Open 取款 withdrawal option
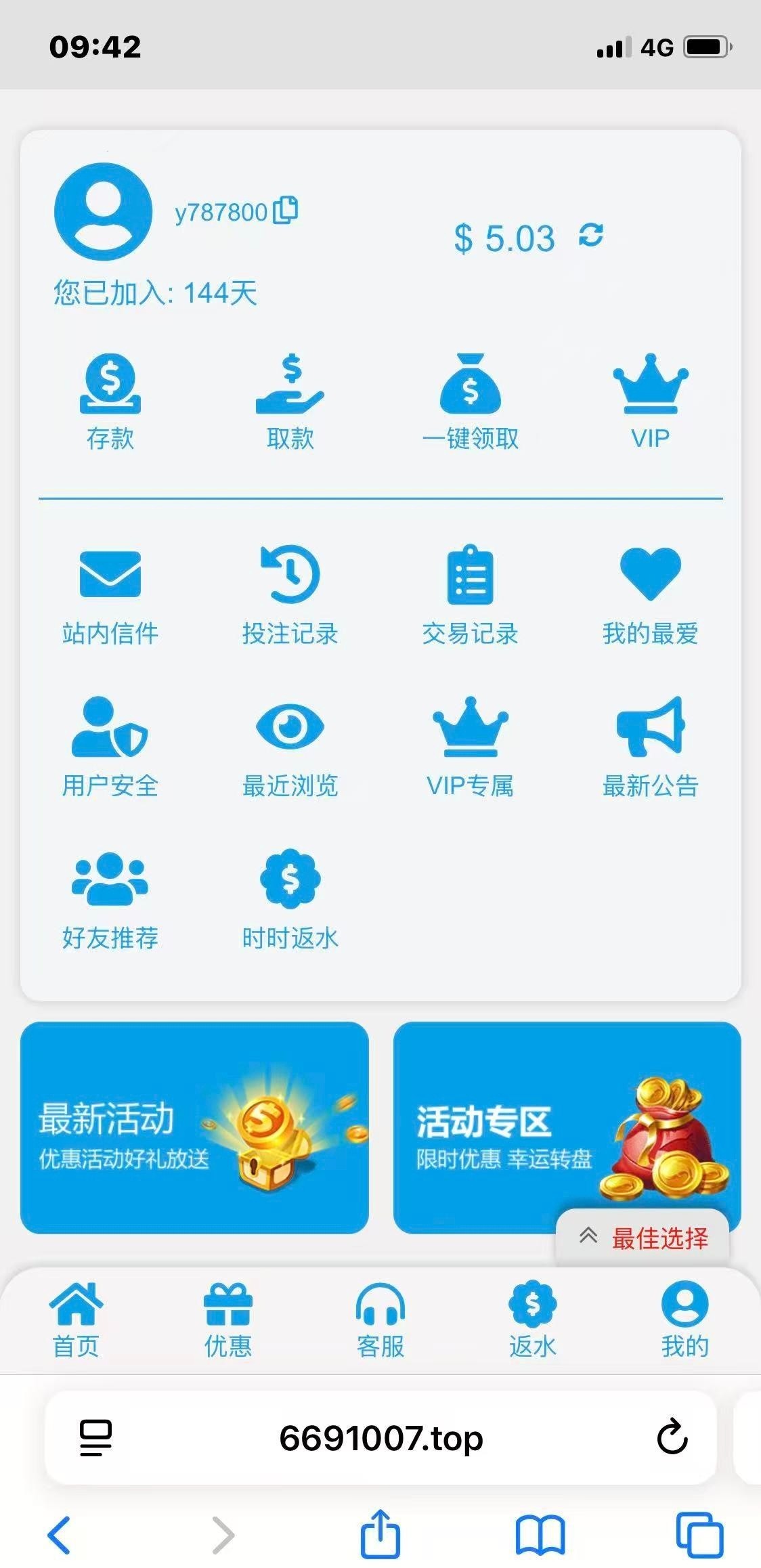Image resolution: width=761 pixels, height=1568 pixels. 290,401
